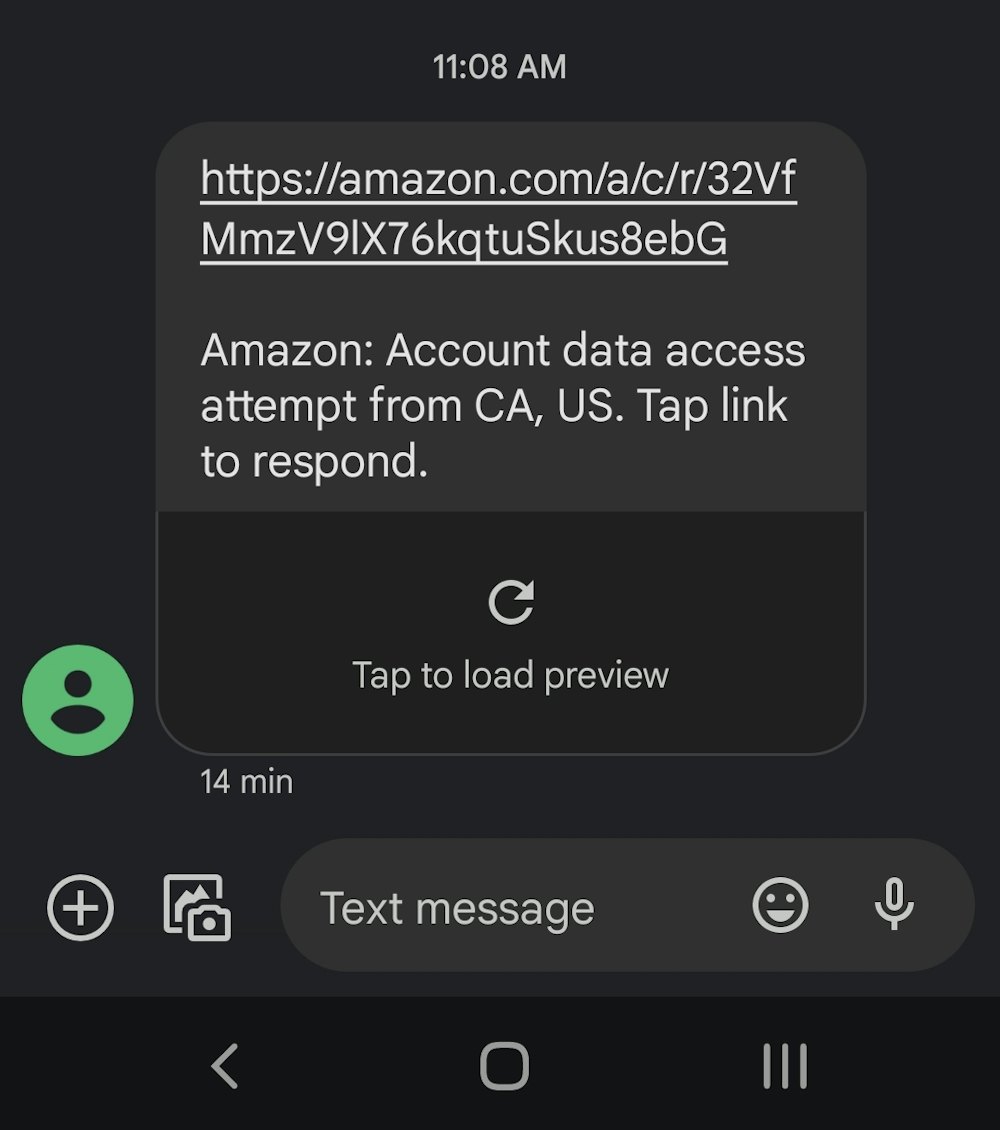Tap the 14 min delivery timestamp

coord(244,781)
